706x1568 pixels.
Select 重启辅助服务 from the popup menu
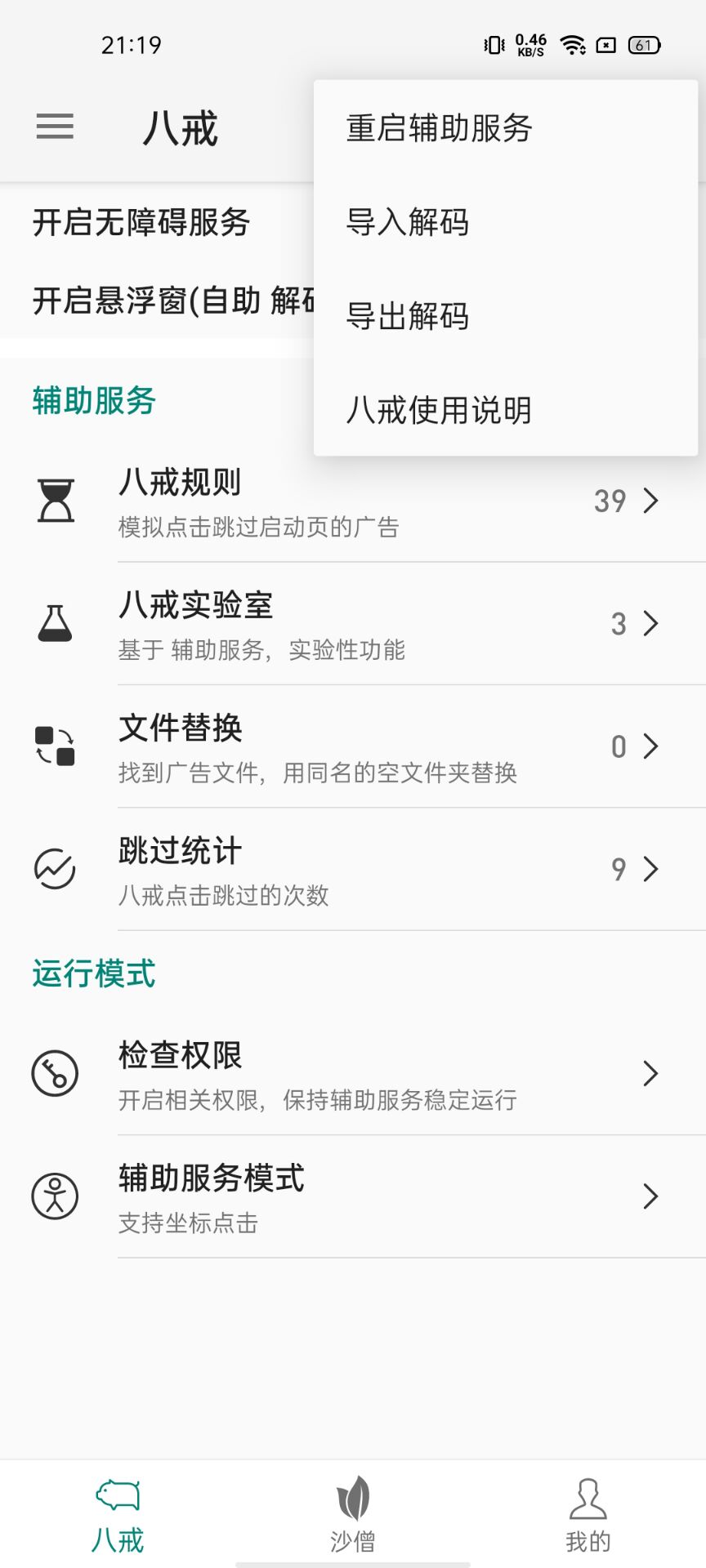(506, 128)
